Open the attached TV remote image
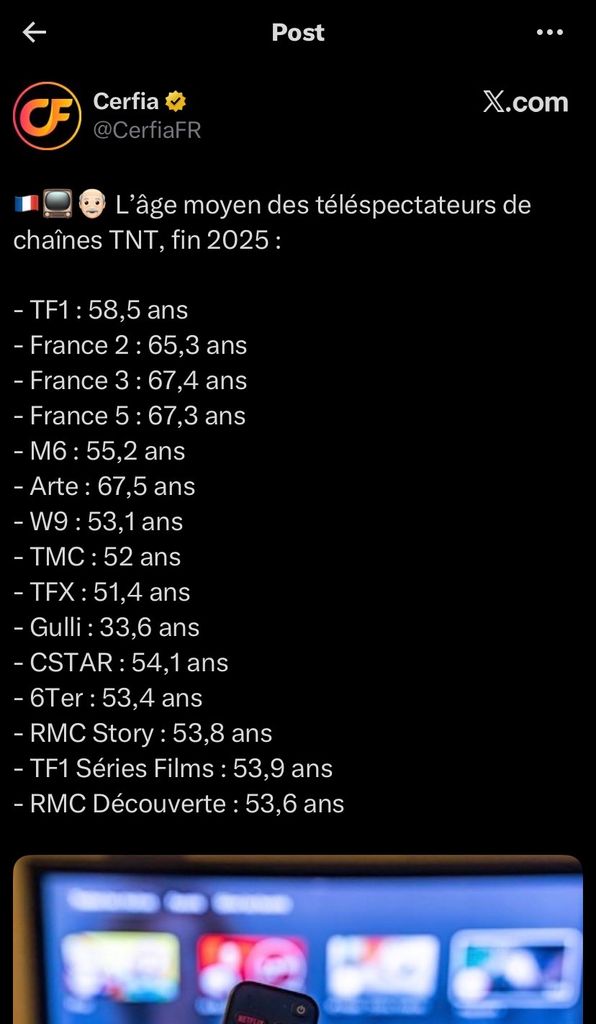 coord(298,939)
